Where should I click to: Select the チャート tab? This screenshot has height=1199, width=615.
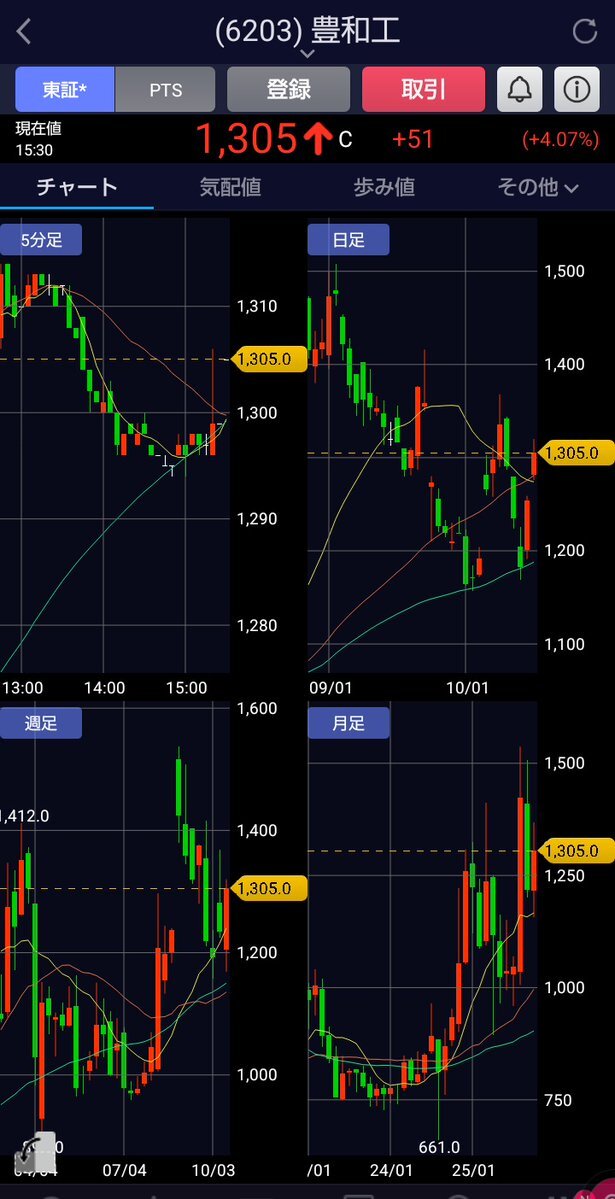[x=77, y=187]
